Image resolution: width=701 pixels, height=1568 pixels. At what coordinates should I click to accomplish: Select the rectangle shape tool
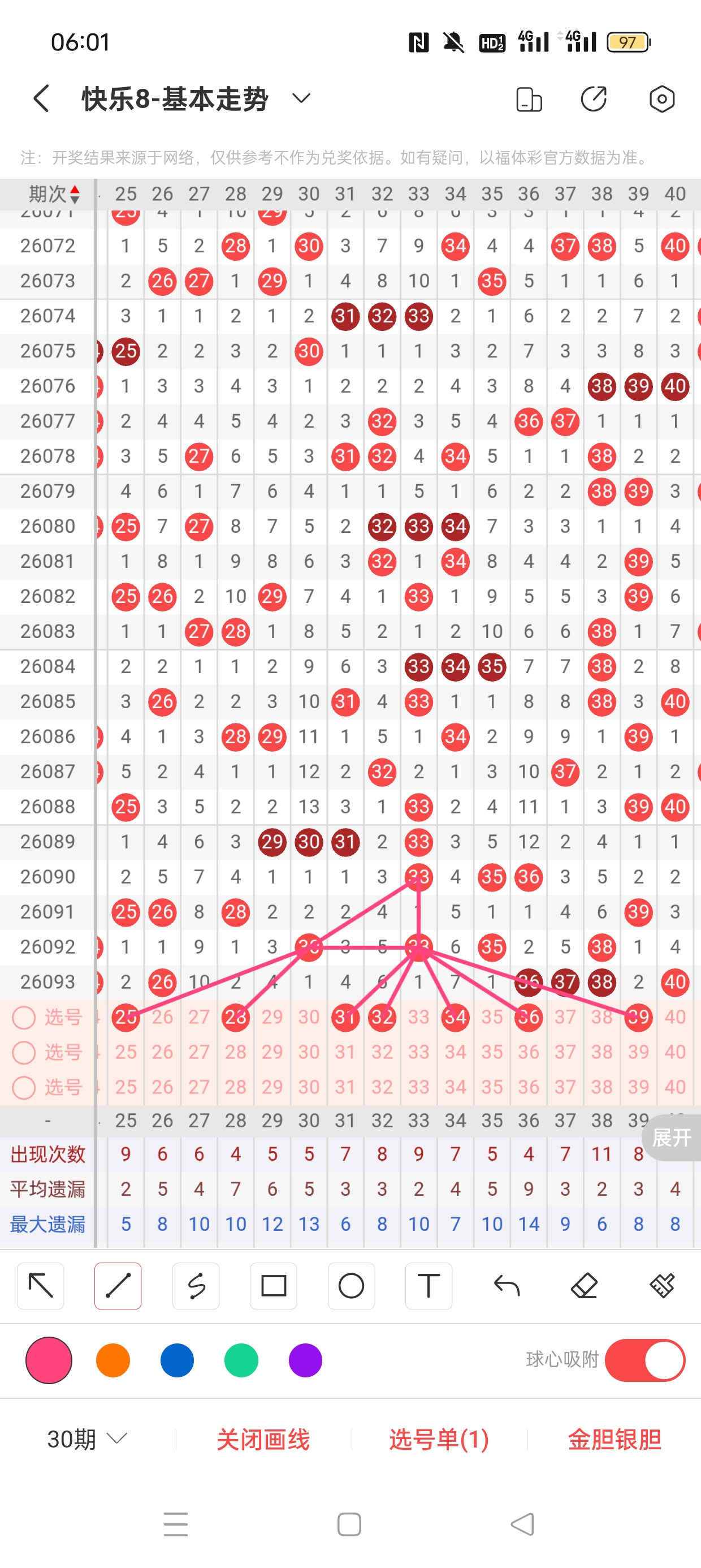pyautogui.click(x=273, y=1286)
